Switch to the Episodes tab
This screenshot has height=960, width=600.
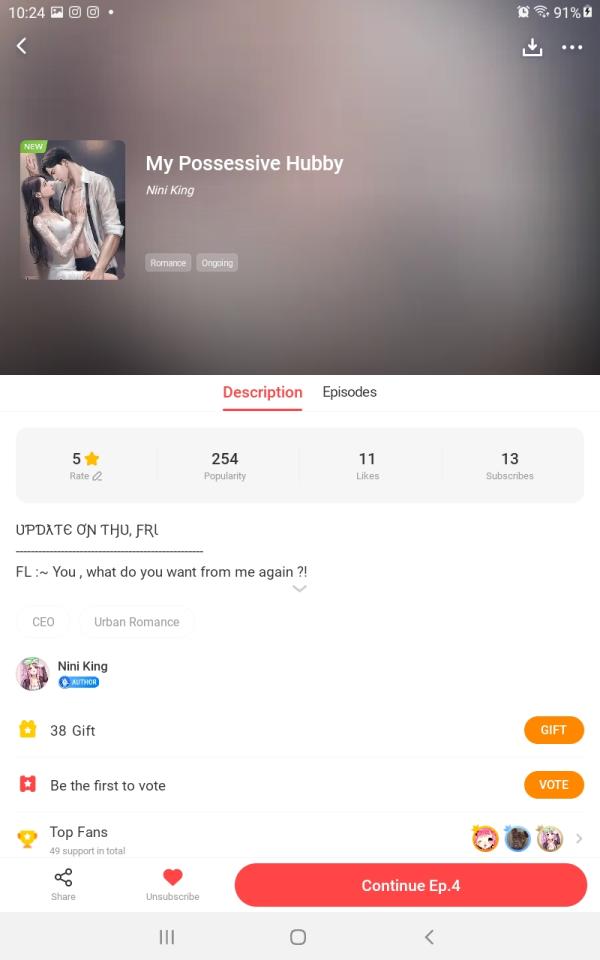[349, 392]
